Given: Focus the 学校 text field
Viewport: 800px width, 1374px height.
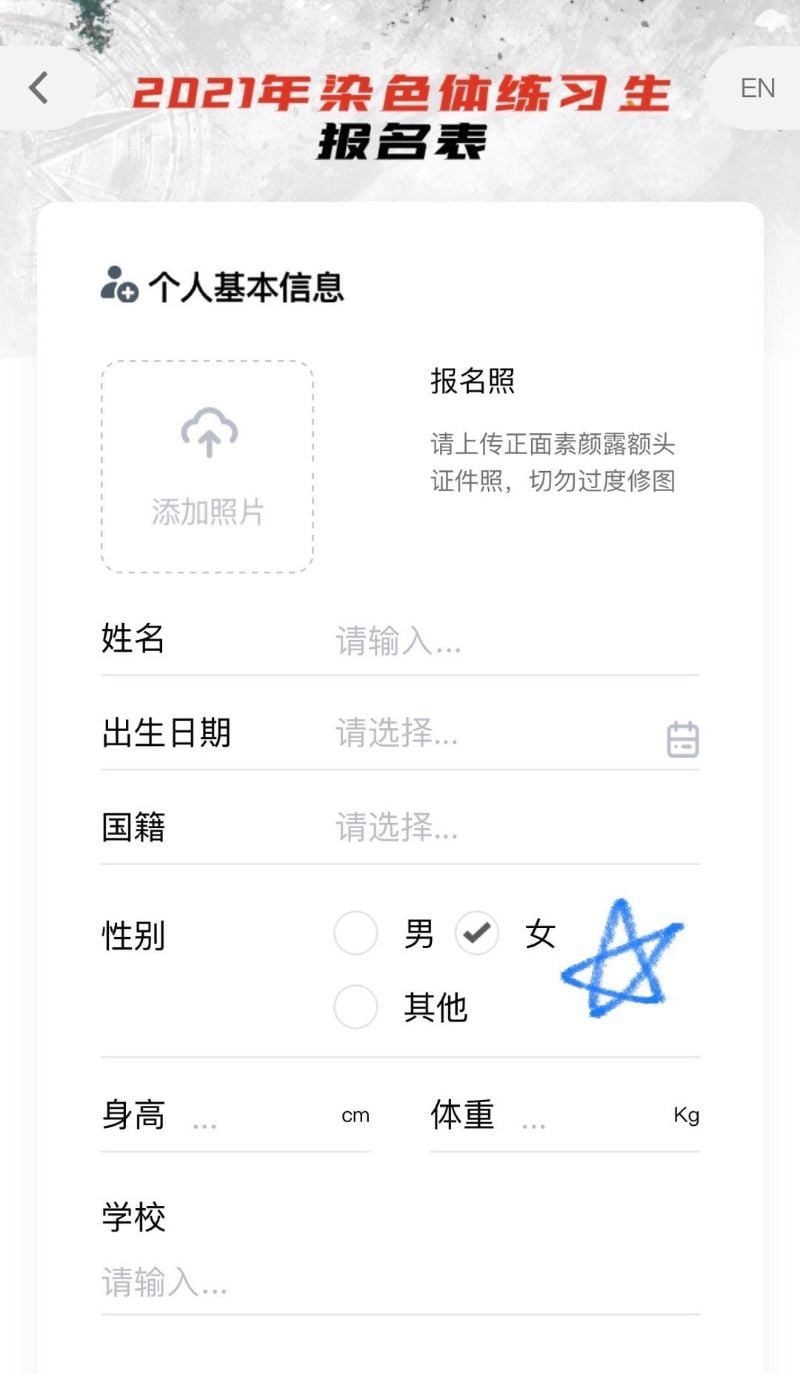Looking at the screenshot, I should pos(400,1282).
